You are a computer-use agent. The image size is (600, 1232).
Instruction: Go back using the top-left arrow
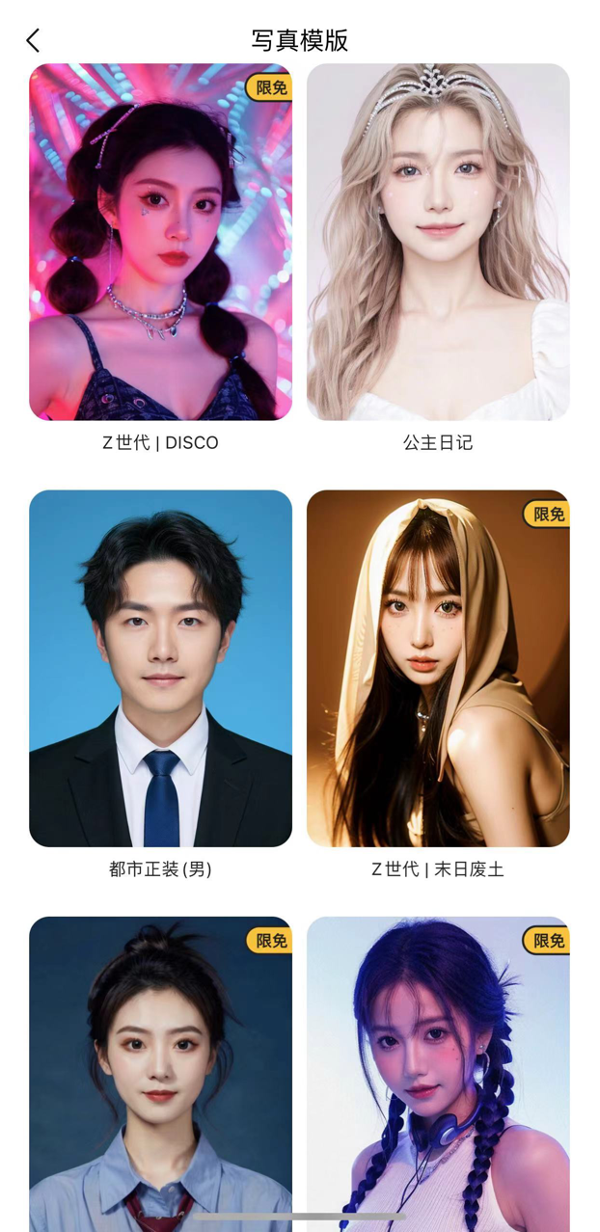33,40
